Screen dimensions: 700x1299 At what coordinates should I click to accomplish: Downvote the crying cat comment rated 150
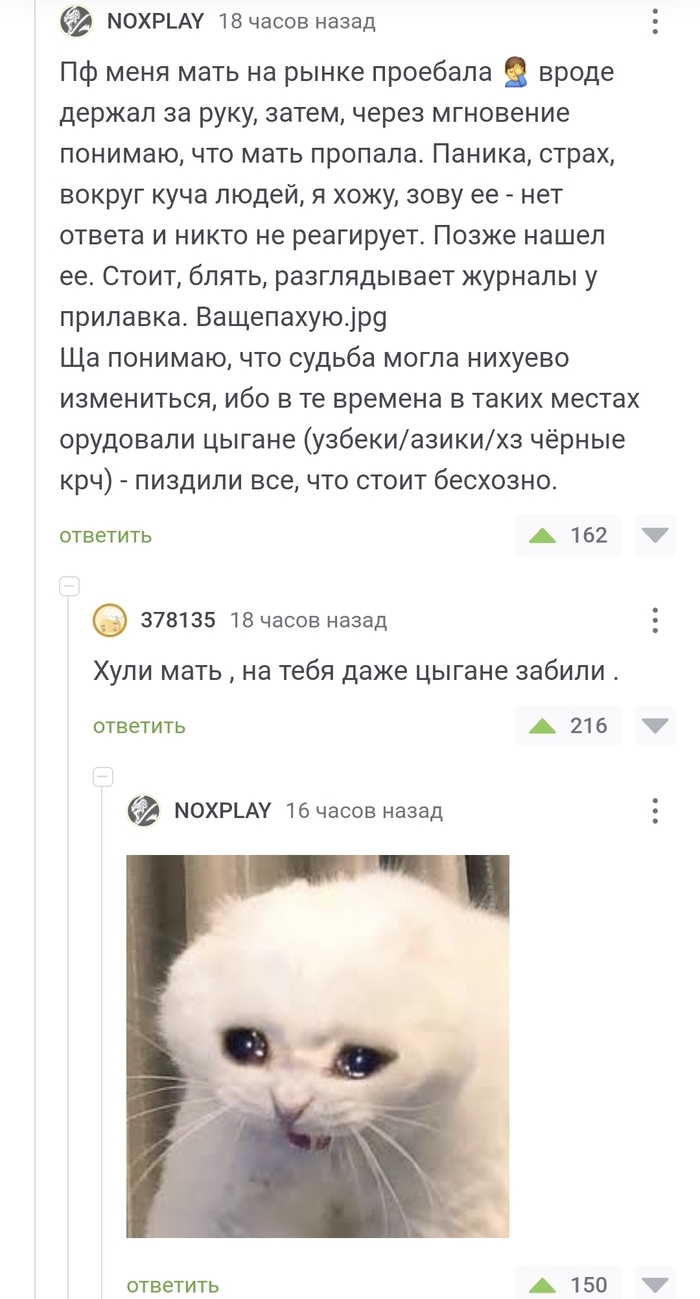pyautogui.click(x=655, y=1285)
